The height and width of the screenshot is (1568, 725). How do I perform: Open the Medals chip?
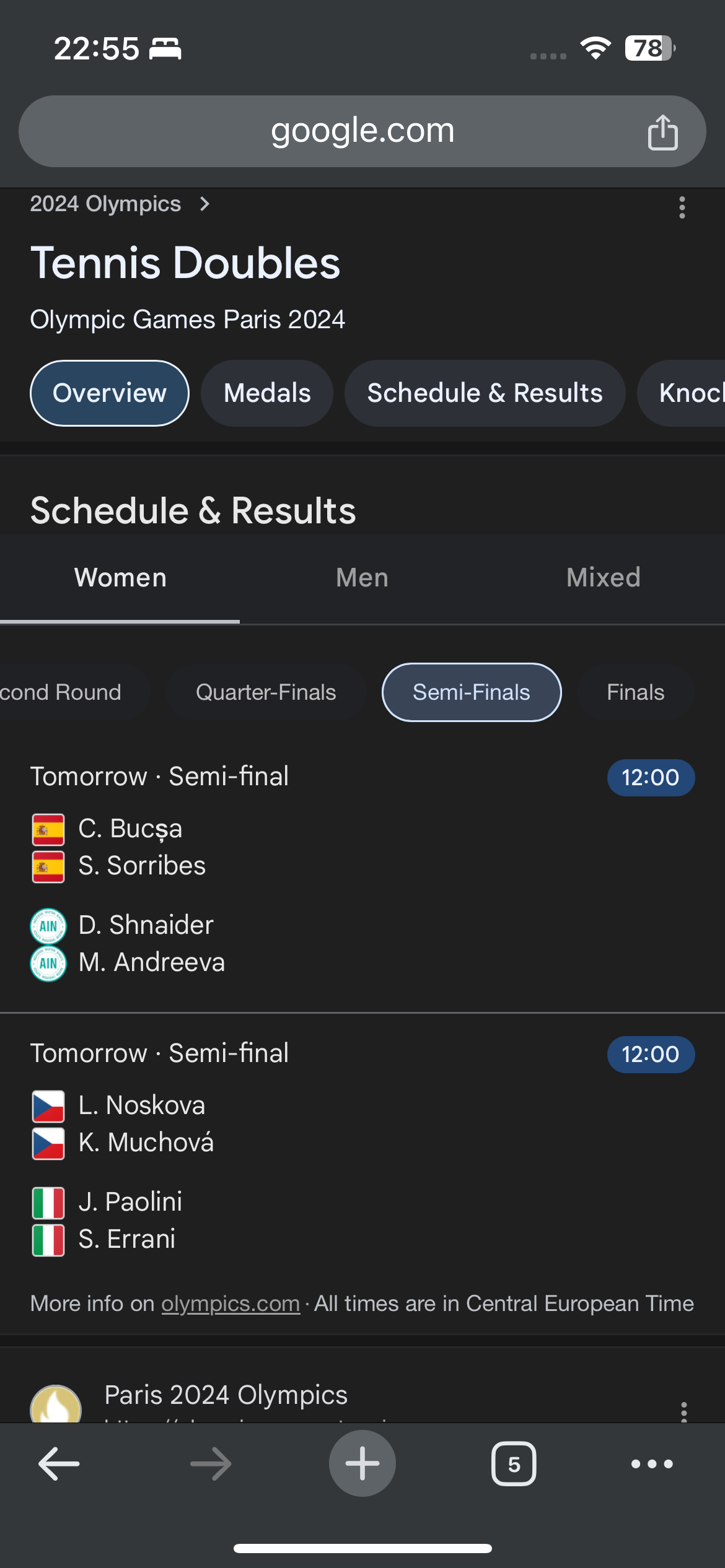[267, 393]
